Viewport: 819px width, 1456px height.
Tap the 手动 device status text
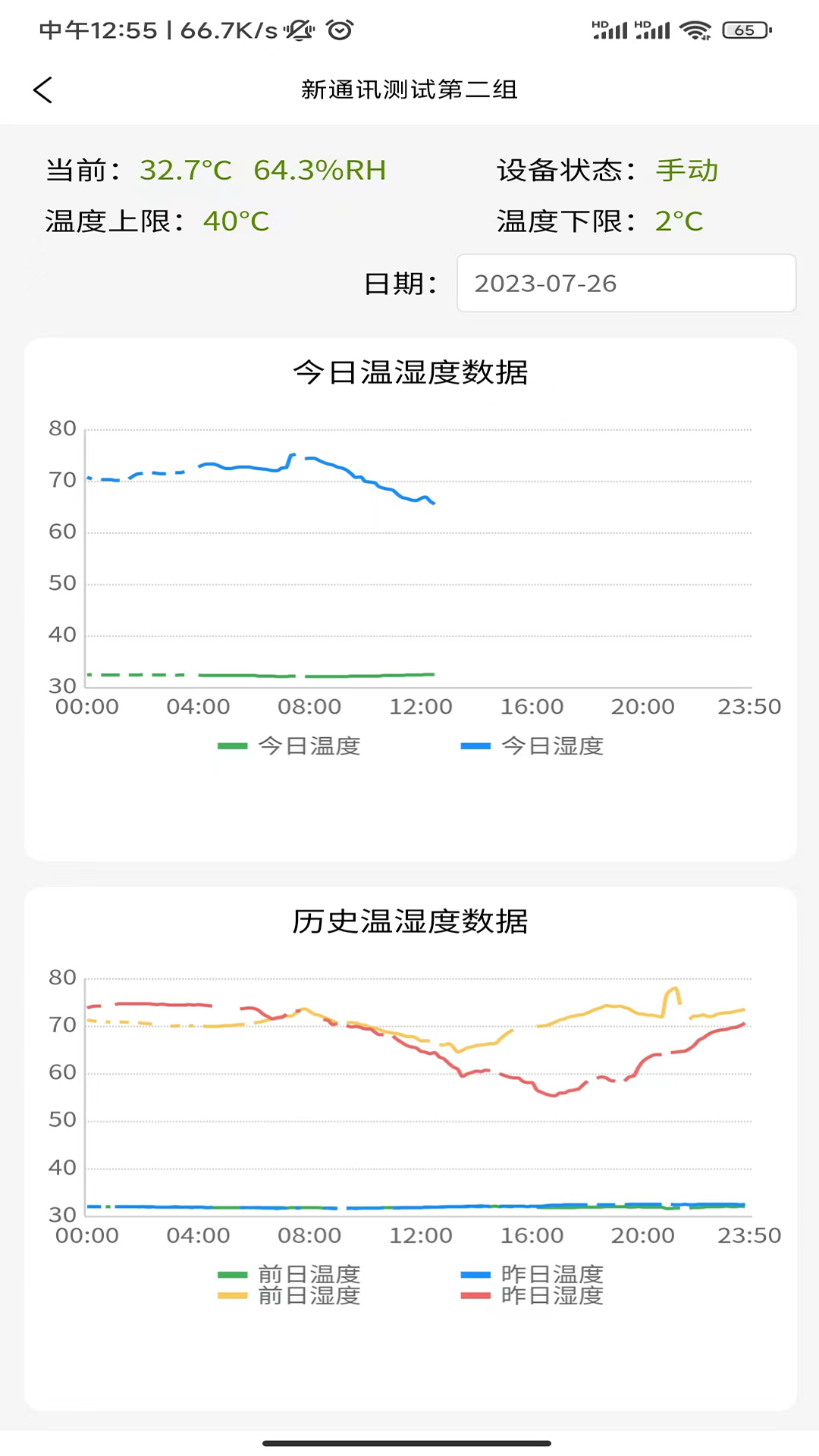point(689,171)
